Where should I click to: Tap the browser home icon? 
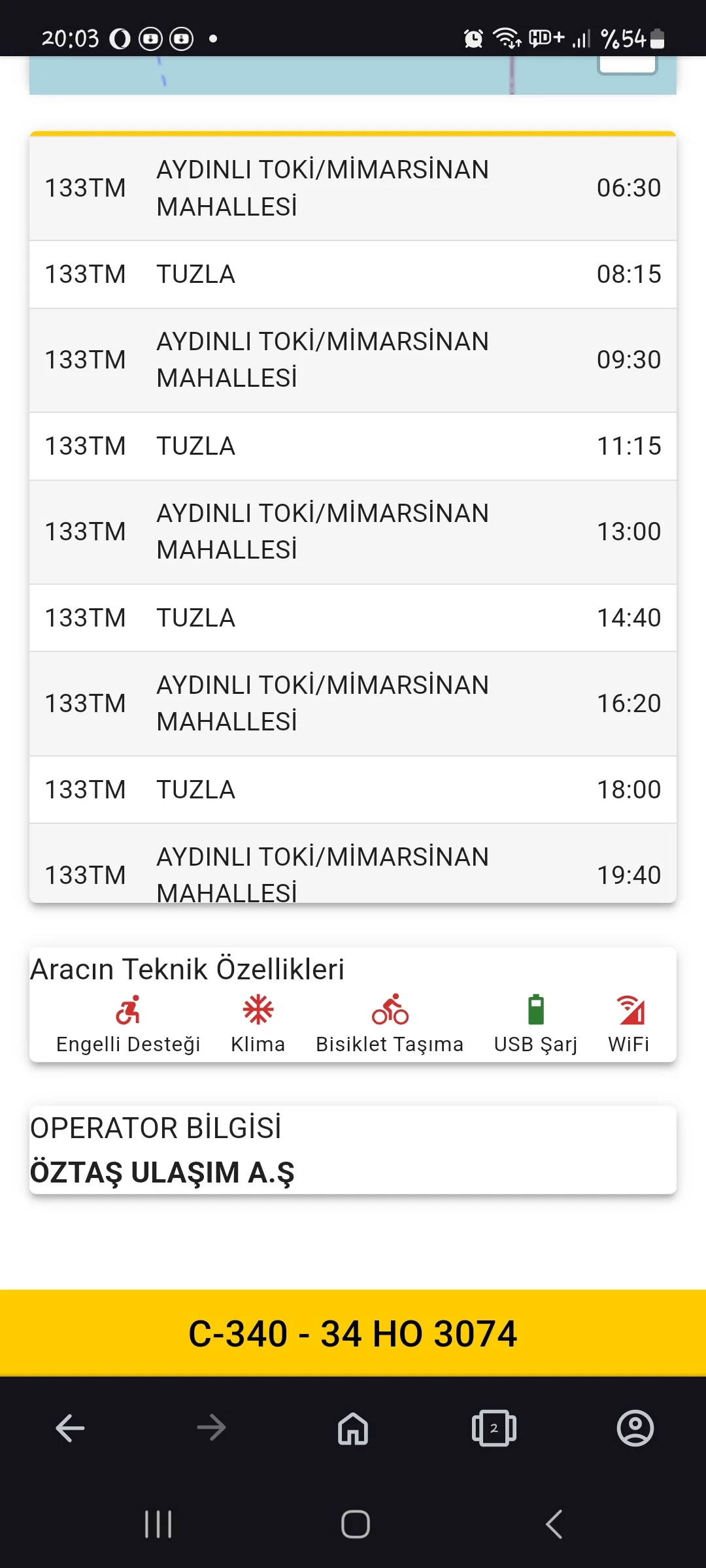click(x=352, y=1428)
